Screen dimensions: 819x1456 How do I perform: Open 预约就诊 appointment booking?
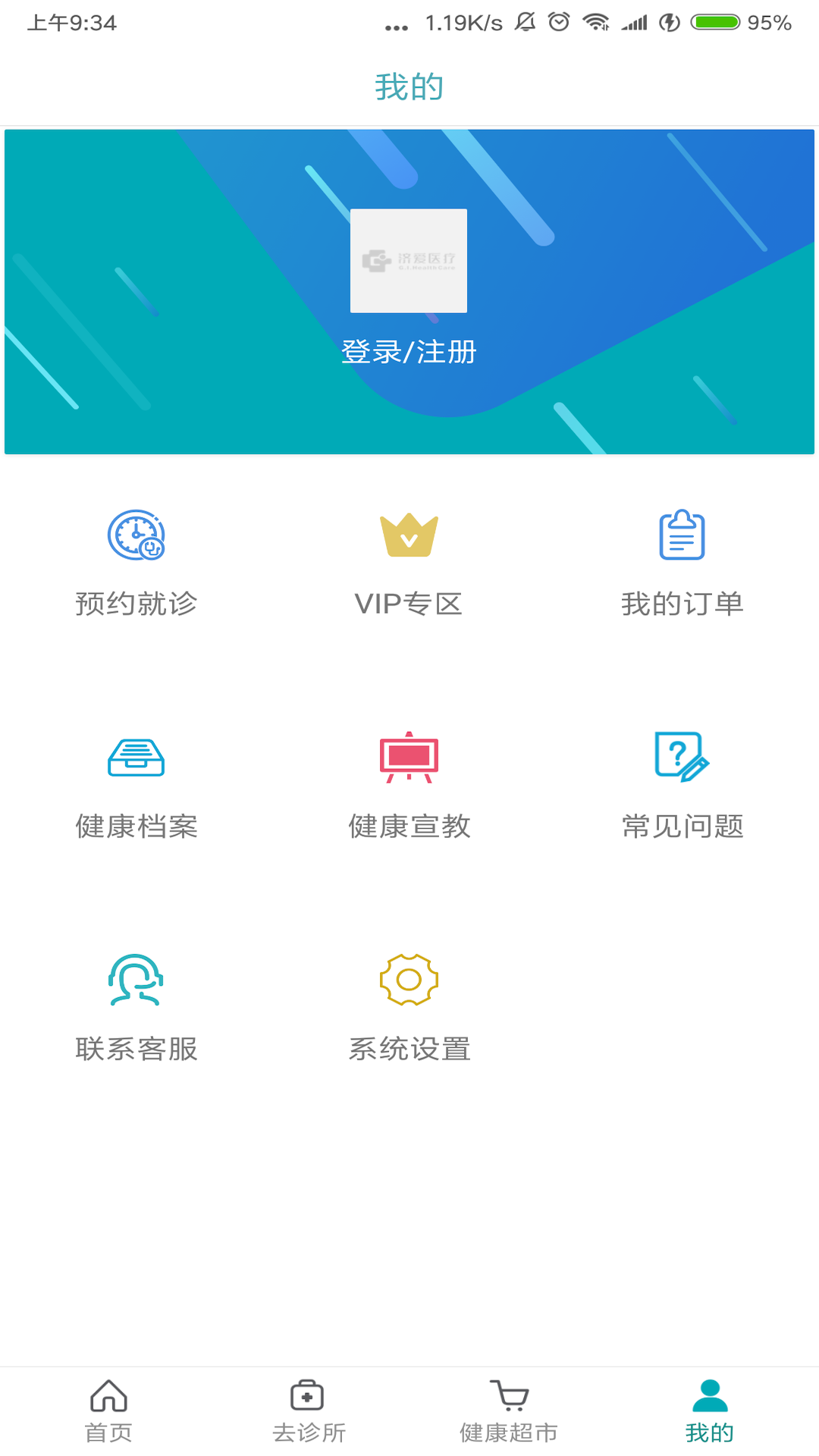click(136, 563)
